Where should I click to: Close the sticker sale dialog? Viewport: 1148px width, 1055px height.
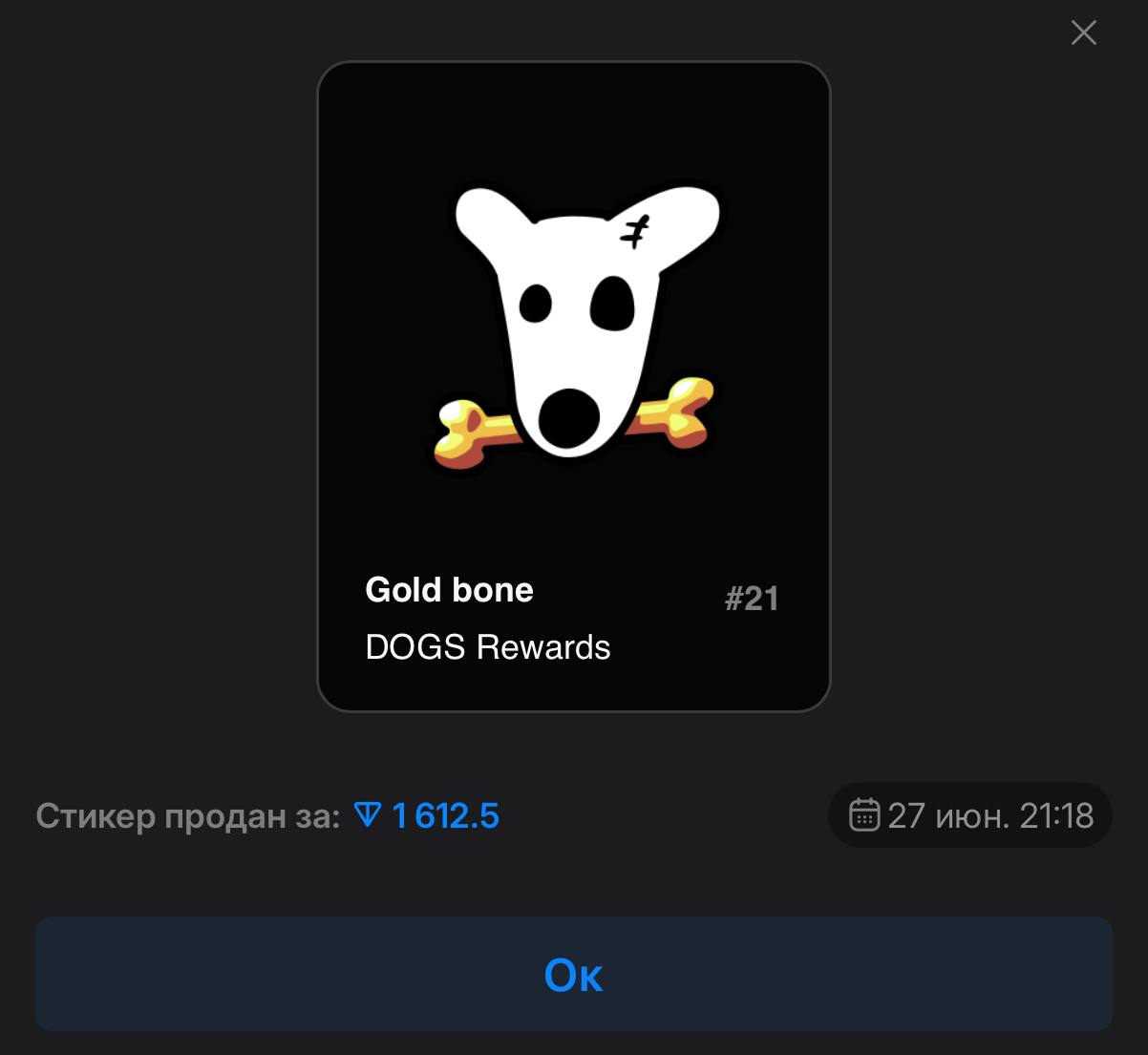(x=1083, y=33)
